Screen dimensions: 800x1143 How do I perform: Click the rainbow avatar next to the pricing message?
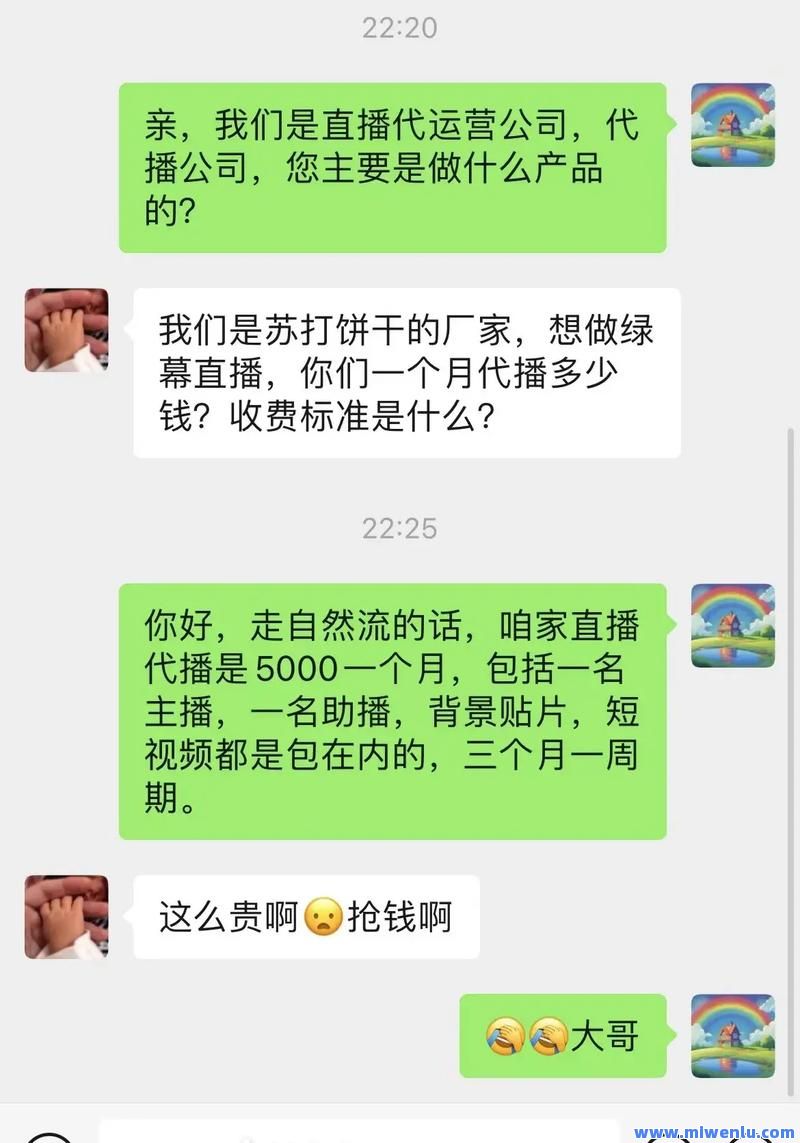[x=732, y=625]
